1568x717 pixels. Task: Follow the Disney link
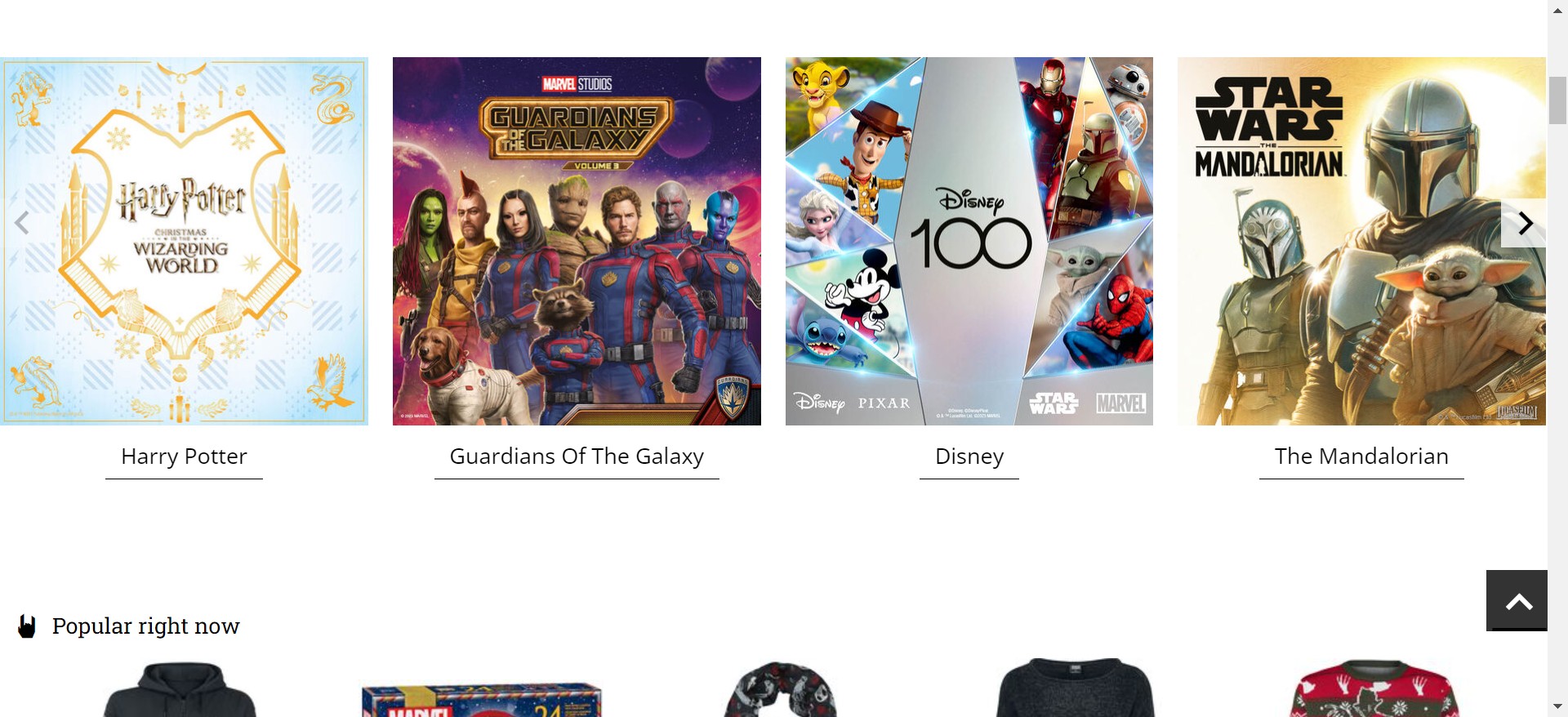coord(969,456)
